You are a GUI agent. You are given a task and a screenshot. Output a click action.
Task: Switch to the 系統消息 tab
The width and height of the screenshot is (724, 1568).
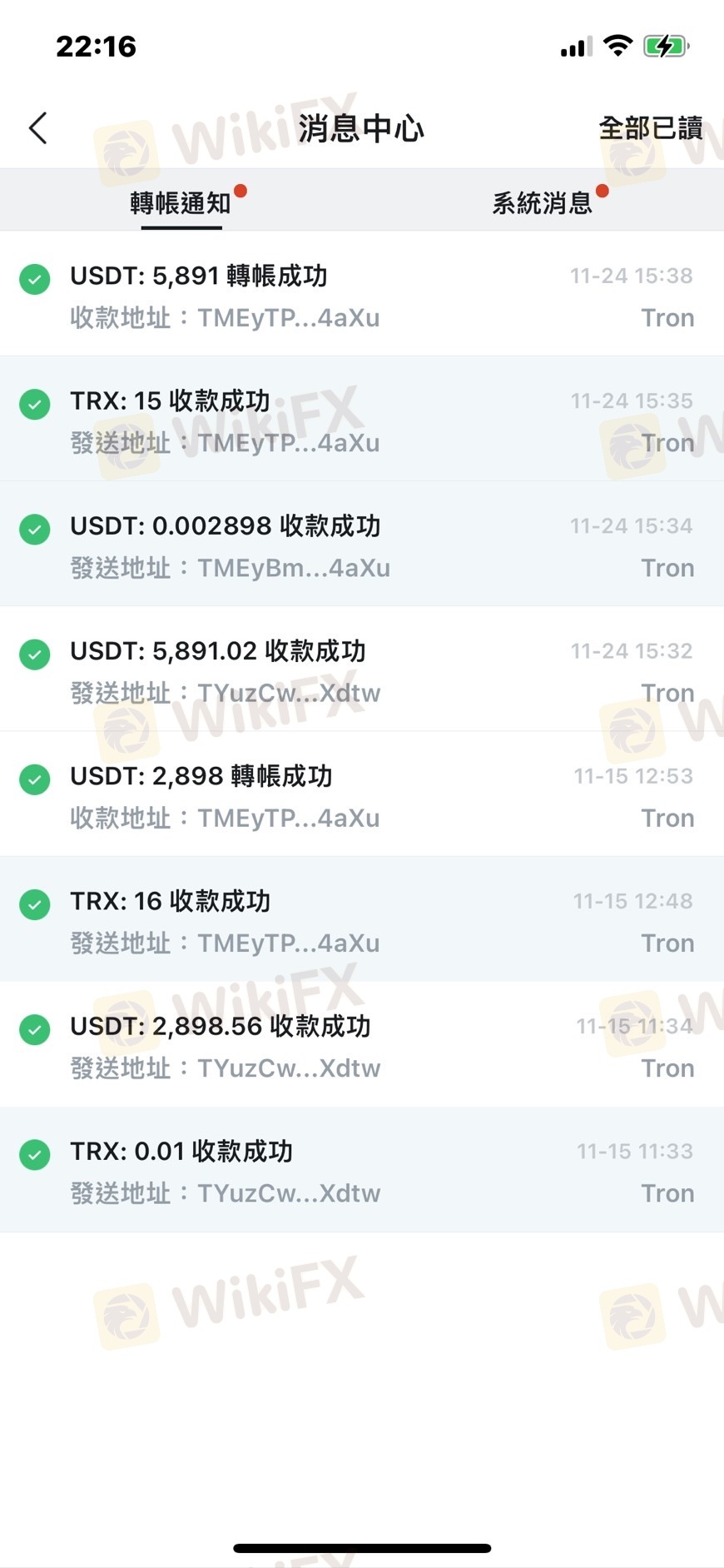coord(542,202)
